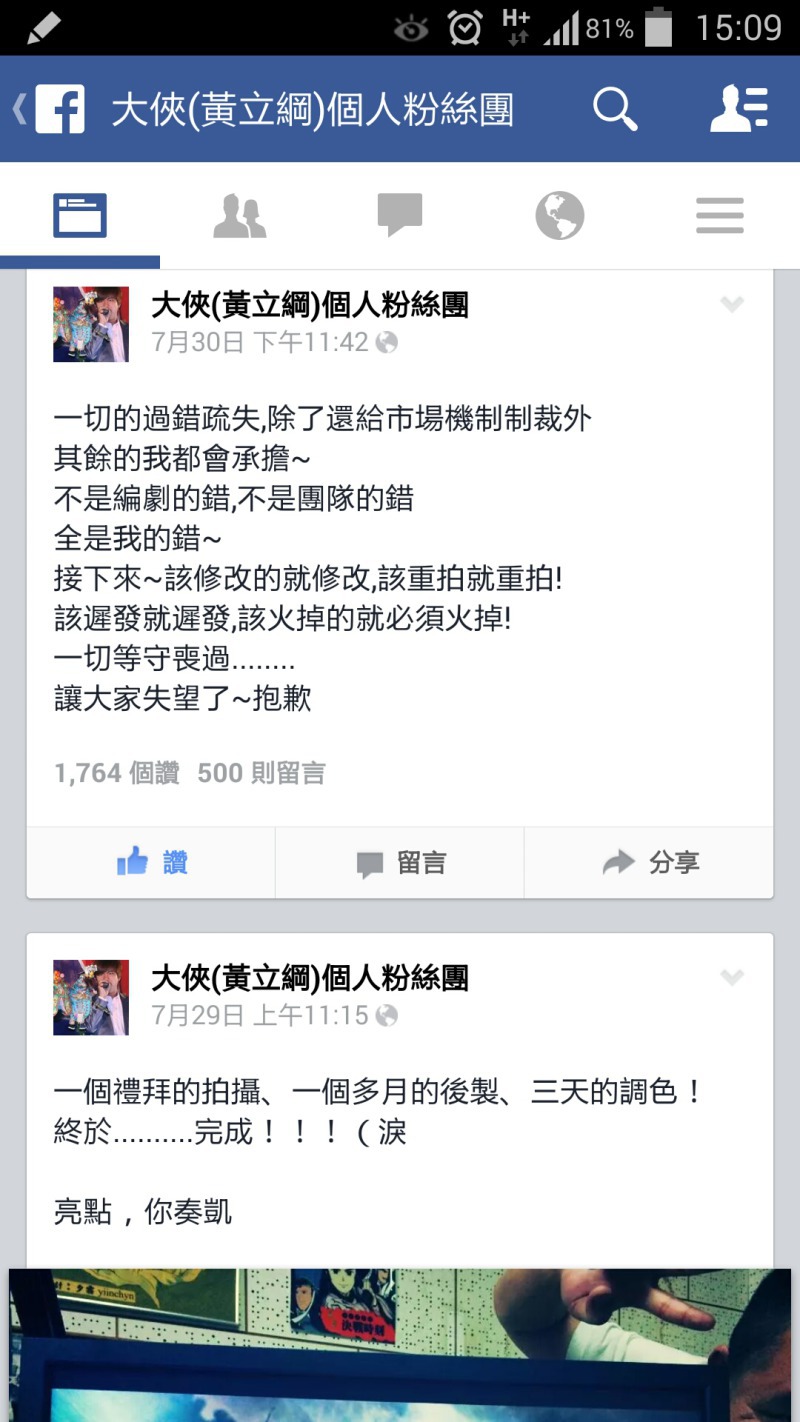
Task: Expand options arrow on the 7月30日 post
Action: (x=732, y=305)
